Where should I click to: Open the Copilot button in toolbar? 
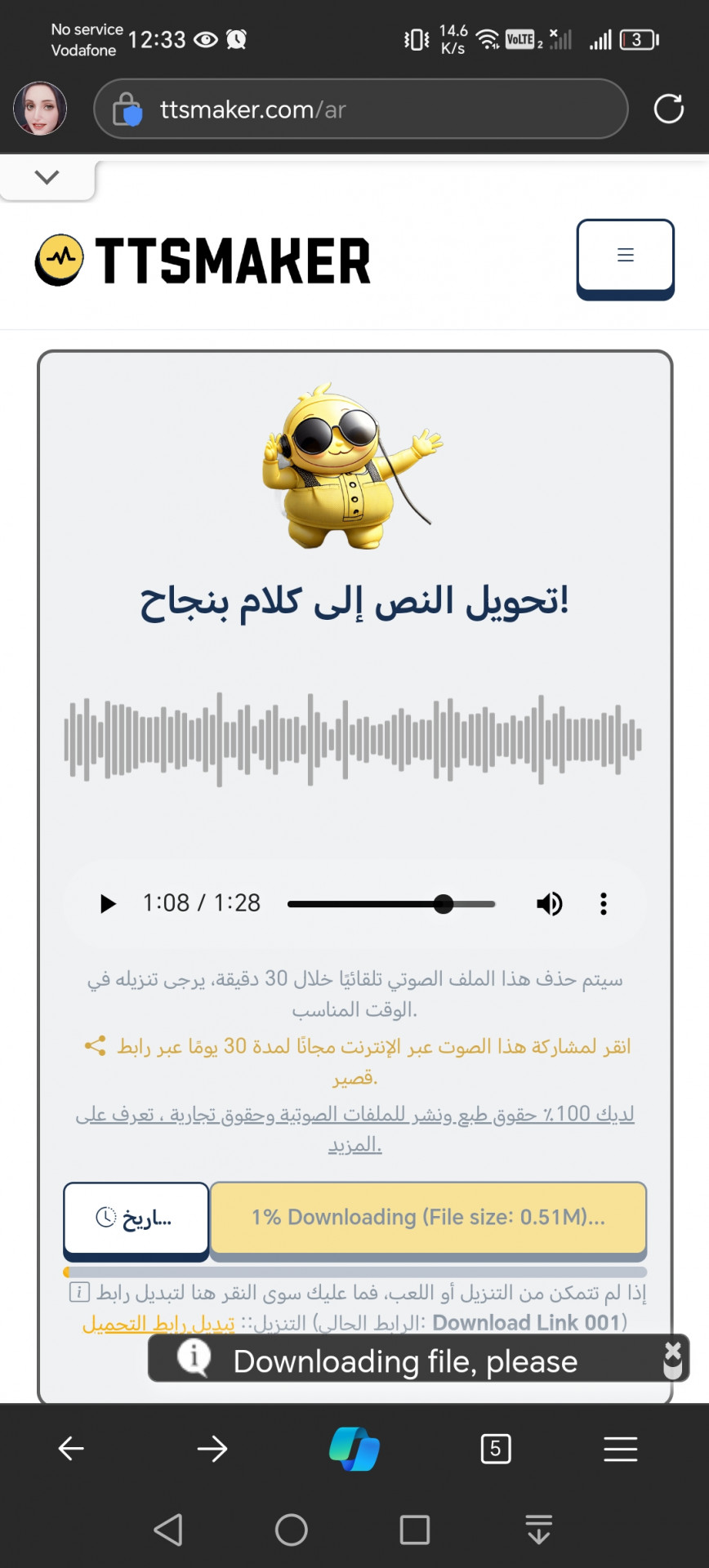(x=354, y=1449)
